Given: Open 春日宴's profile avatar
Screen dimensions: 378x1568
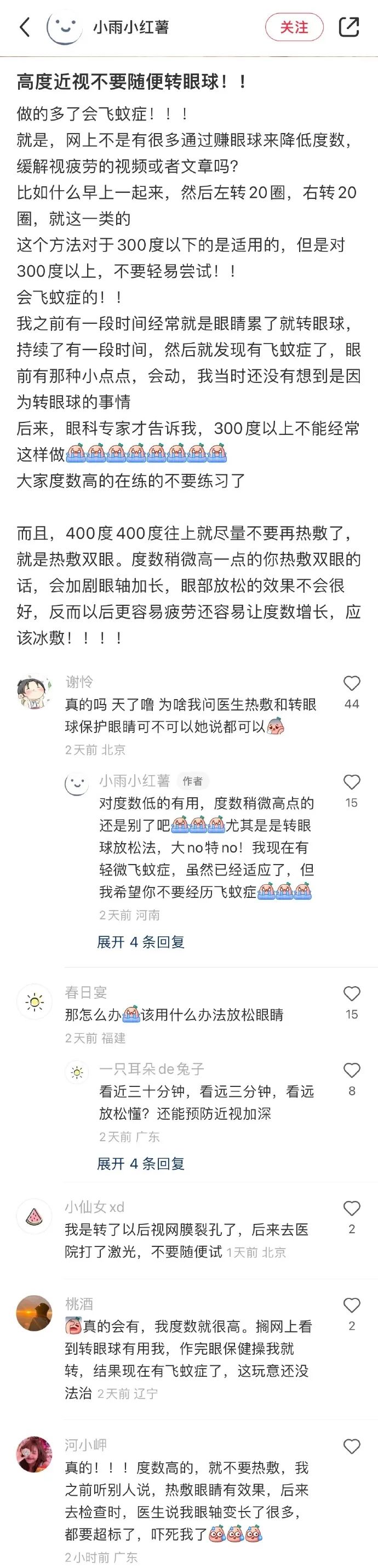Looking at the screenshot, I should tap(34, 1002).
